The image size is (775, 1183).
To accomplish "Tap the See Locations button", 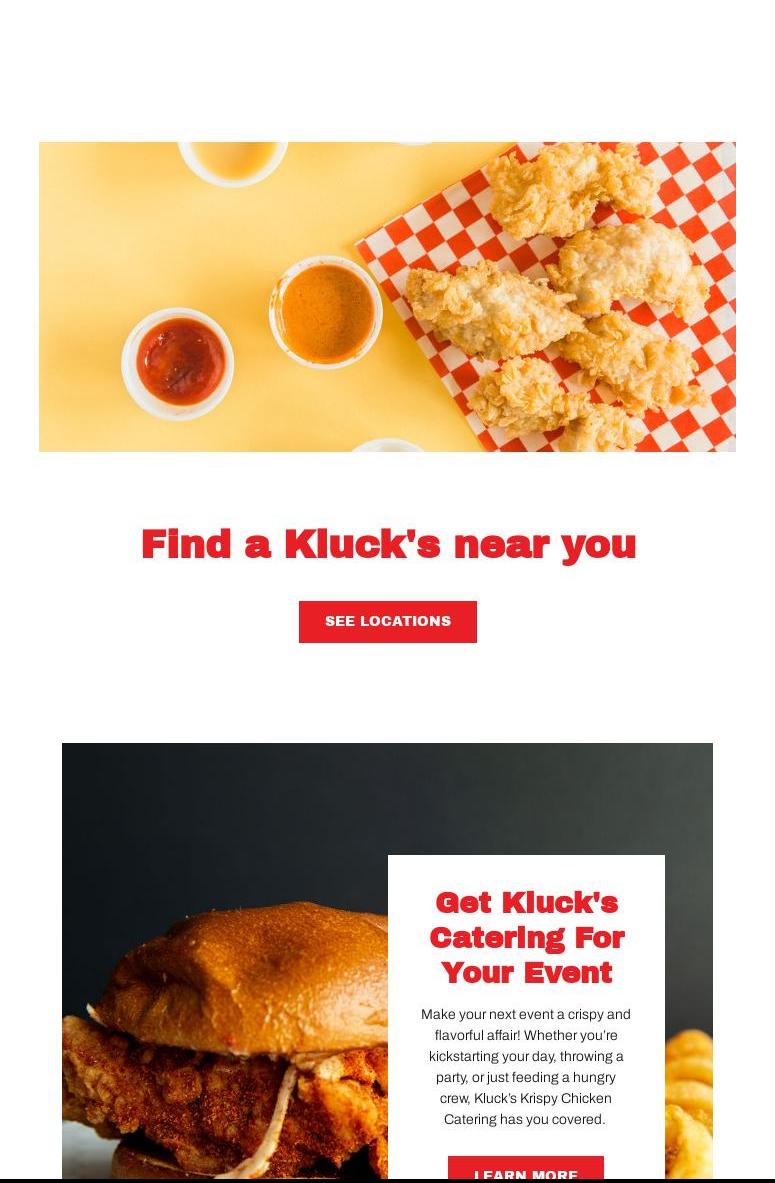I will pos(388,621).
